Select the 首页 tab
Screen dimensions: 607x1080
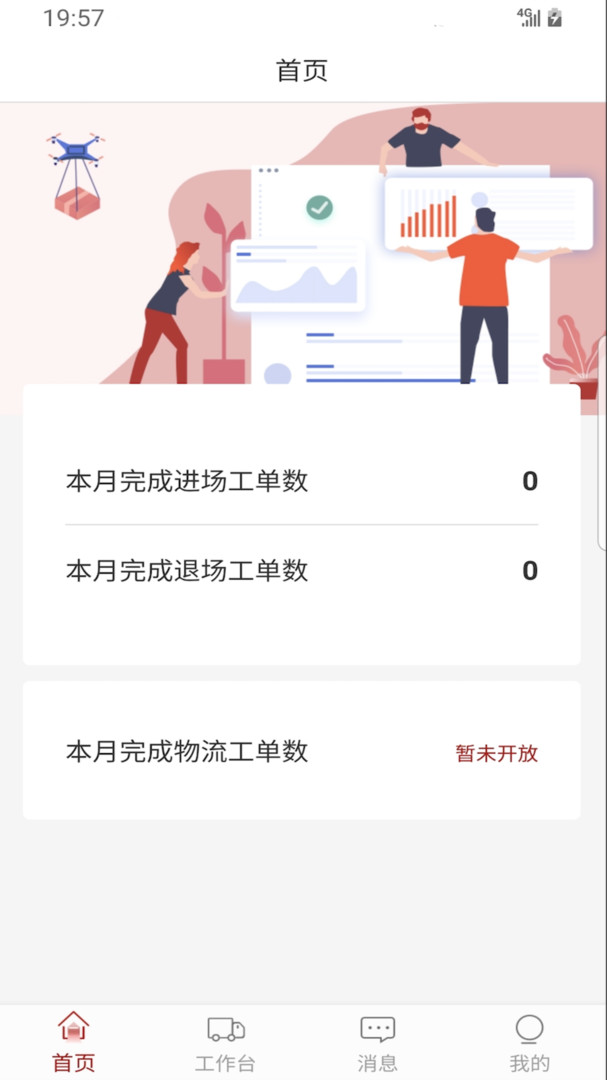74,1043
